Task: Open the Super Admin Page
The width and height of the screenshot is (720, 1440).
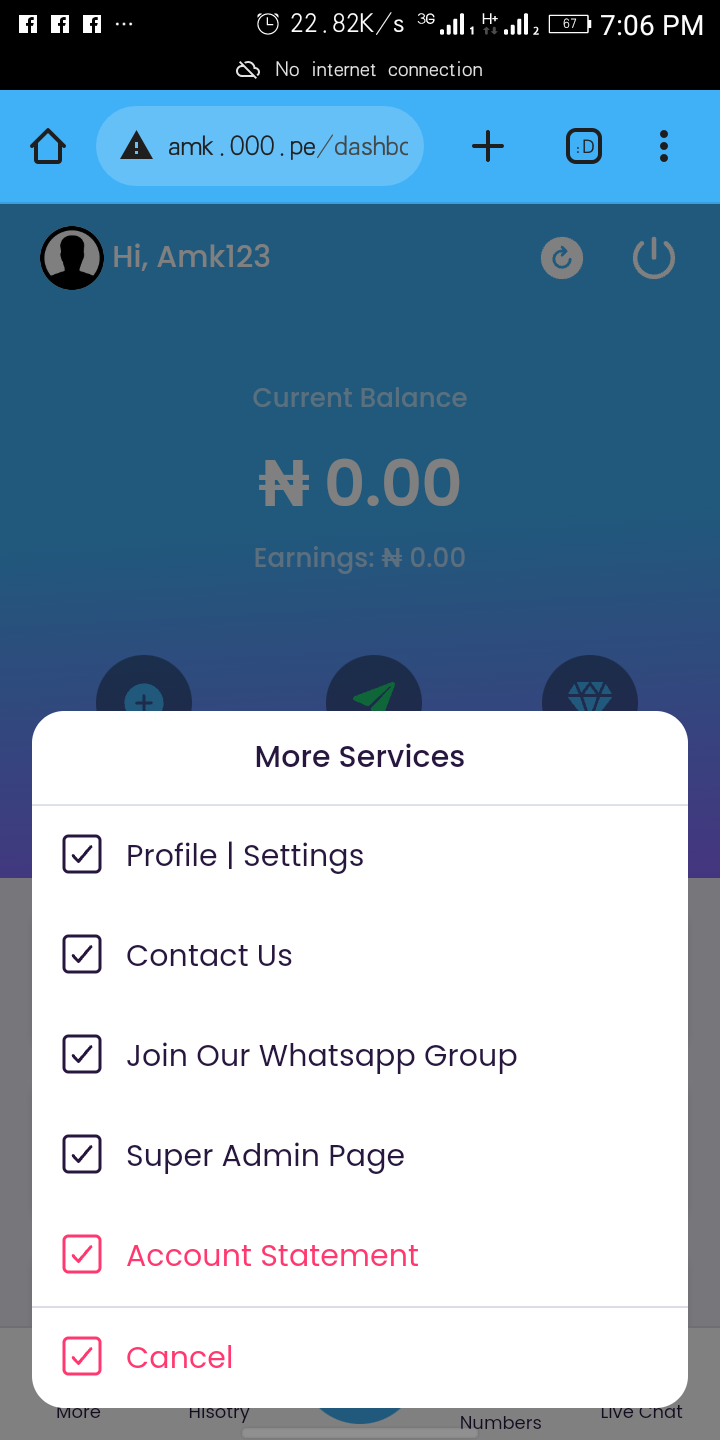Action: 265,1156
